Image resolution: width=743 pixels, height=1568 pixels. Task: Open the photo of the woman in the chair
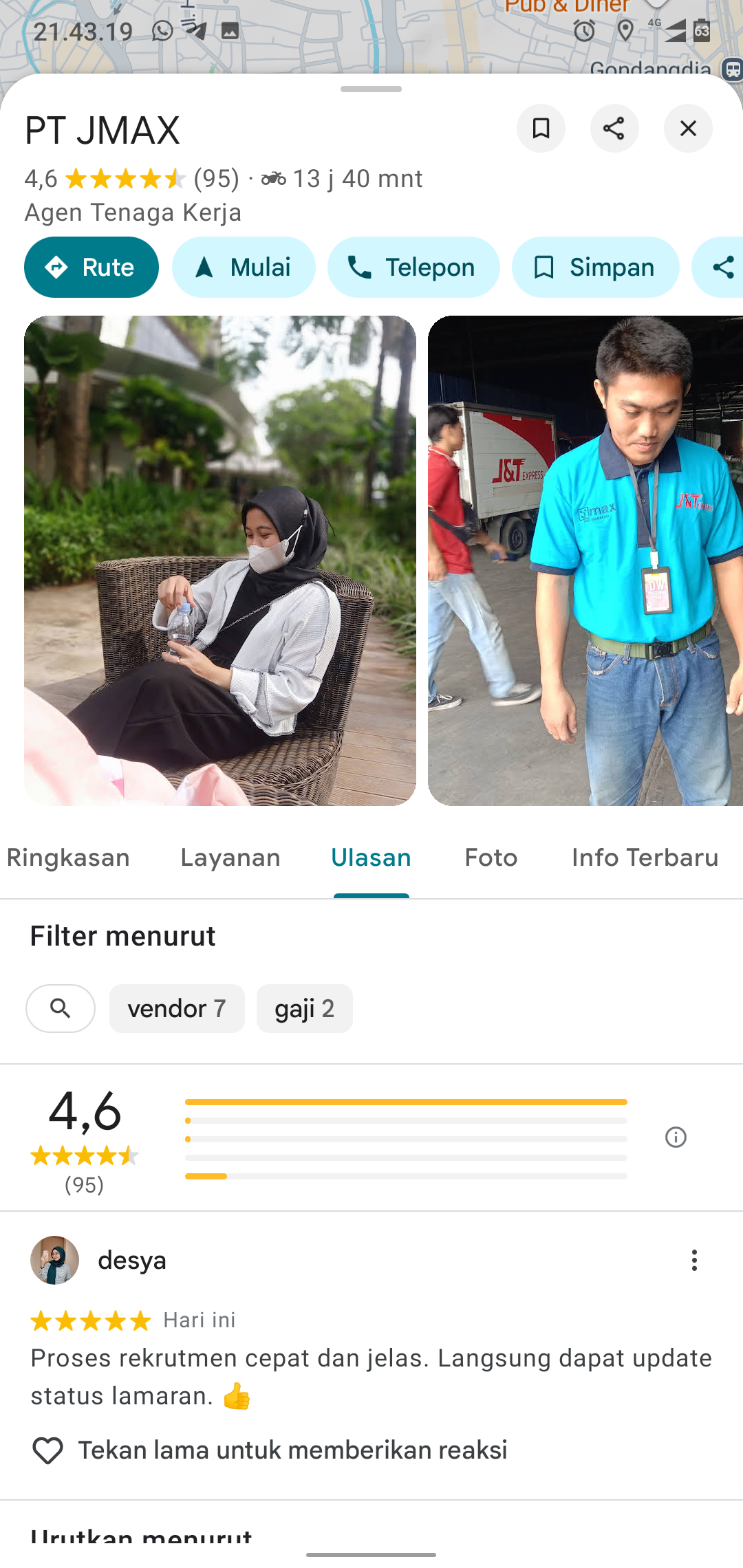(220, 560)
